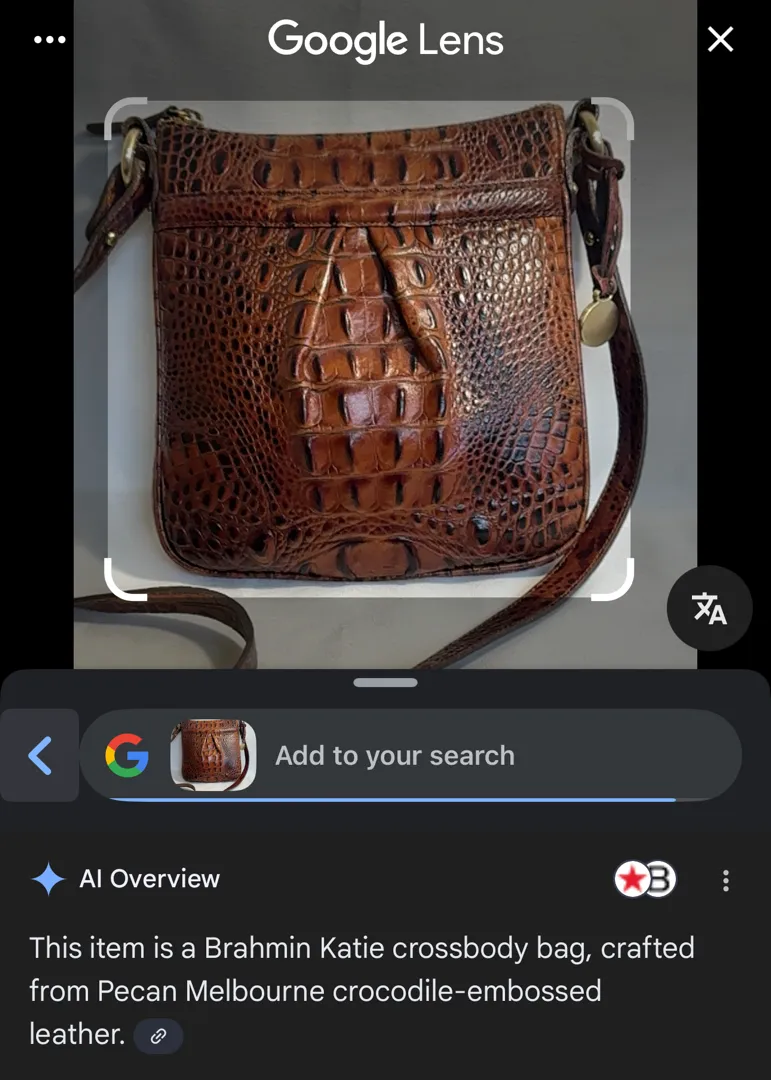771x1080 pixels.
Task: Tap the bag thumbnail in search bar
Action: pos(212,756)
